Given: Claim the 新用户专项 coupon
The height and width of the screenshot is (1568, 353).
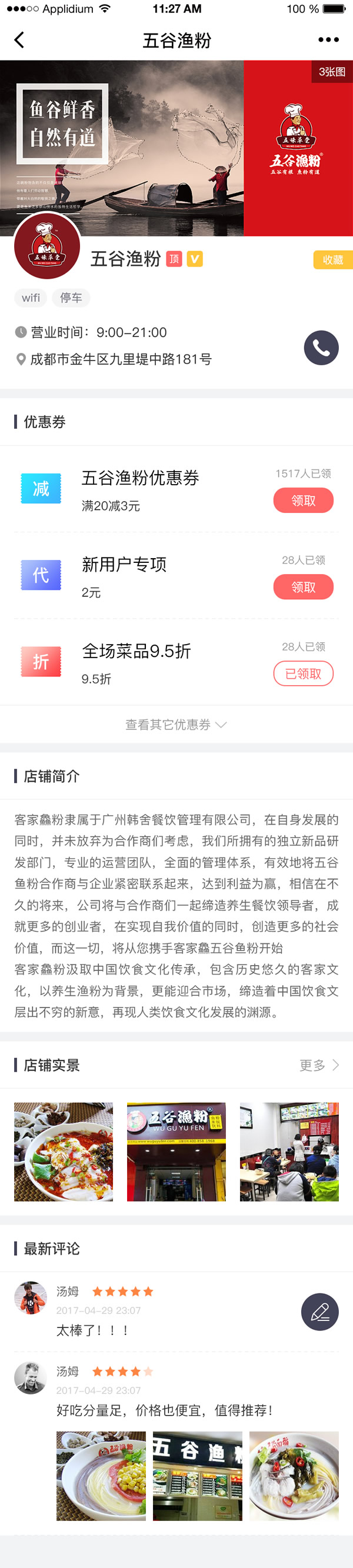Looking at the screenshot, I should pyautogui.click(x=303, y=587).
